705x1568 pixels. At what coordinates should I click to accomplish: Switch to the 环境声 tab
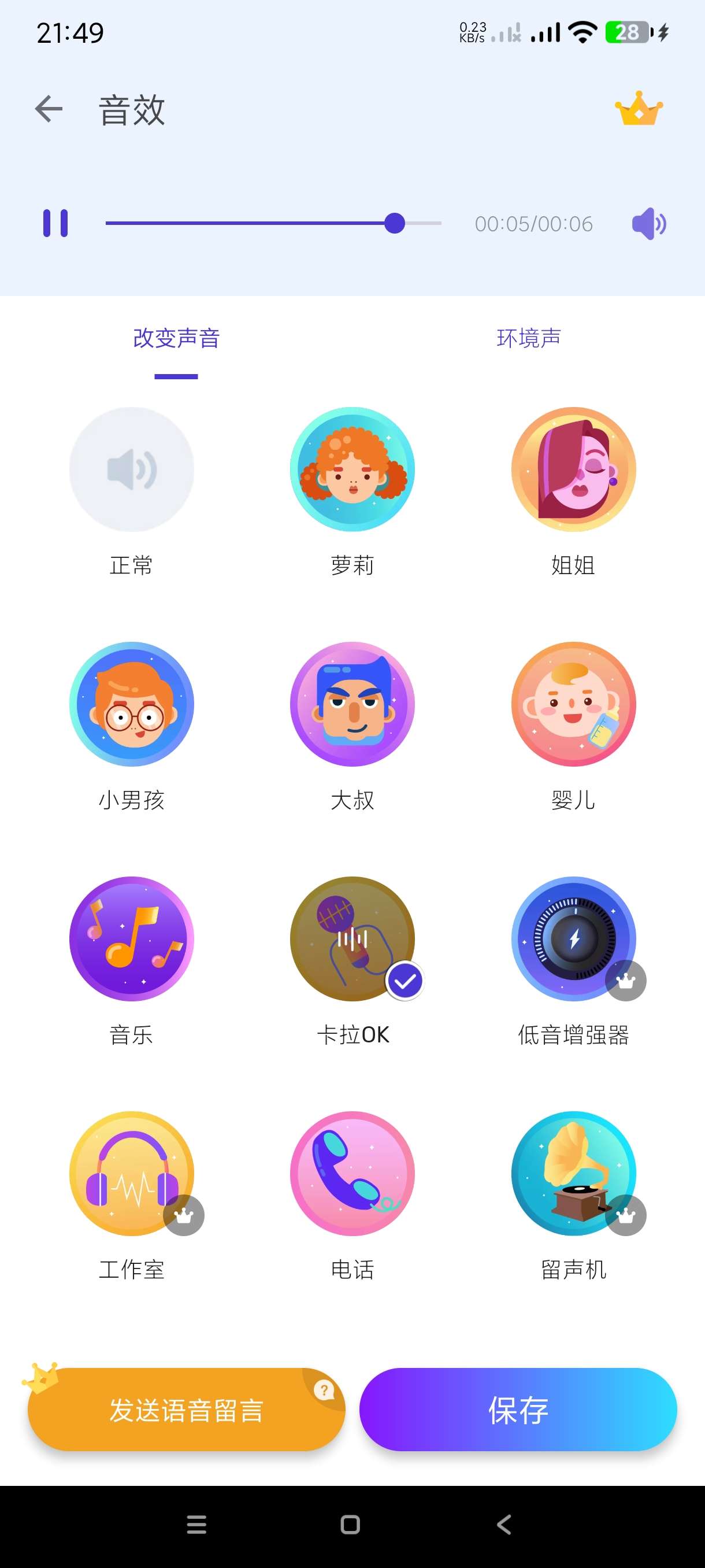point(528,338)
